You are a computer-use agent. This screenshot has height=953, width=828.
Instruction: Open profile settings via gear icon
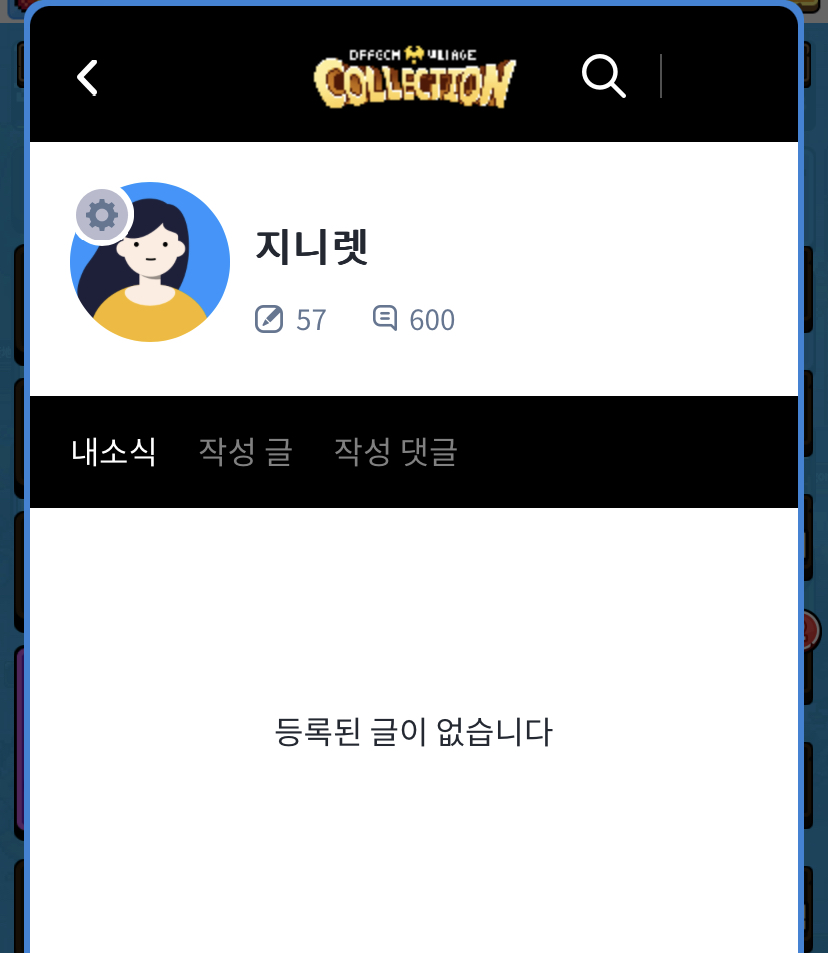click(102, 215)
